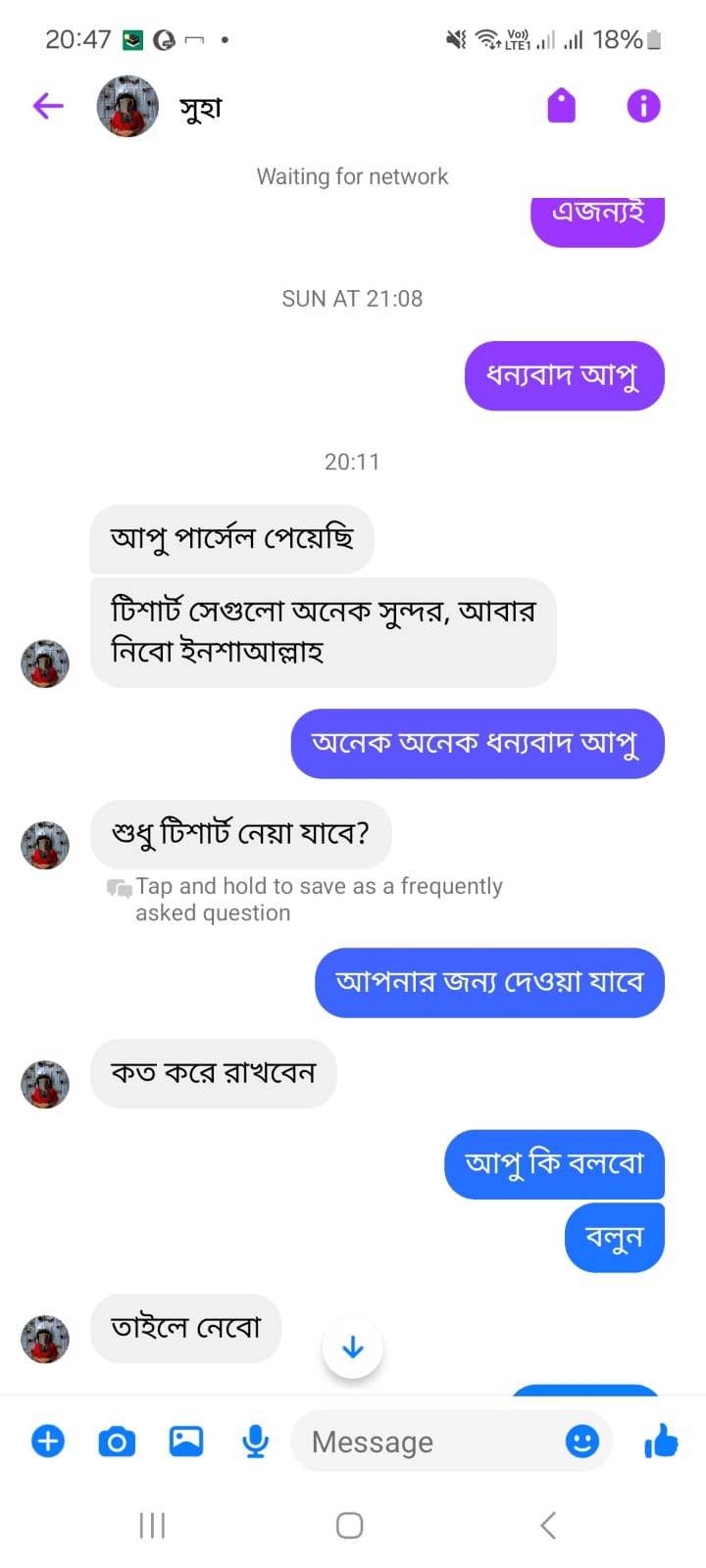The width and height of the screenshot is (706, 1568).
Task: Go back from the chat with সুহা
Action: (48, 106)
